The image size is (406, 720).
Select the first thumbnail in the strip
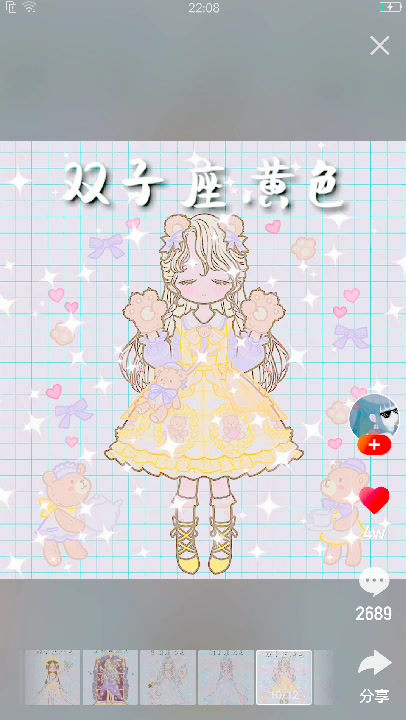click(x=52, y=677)
